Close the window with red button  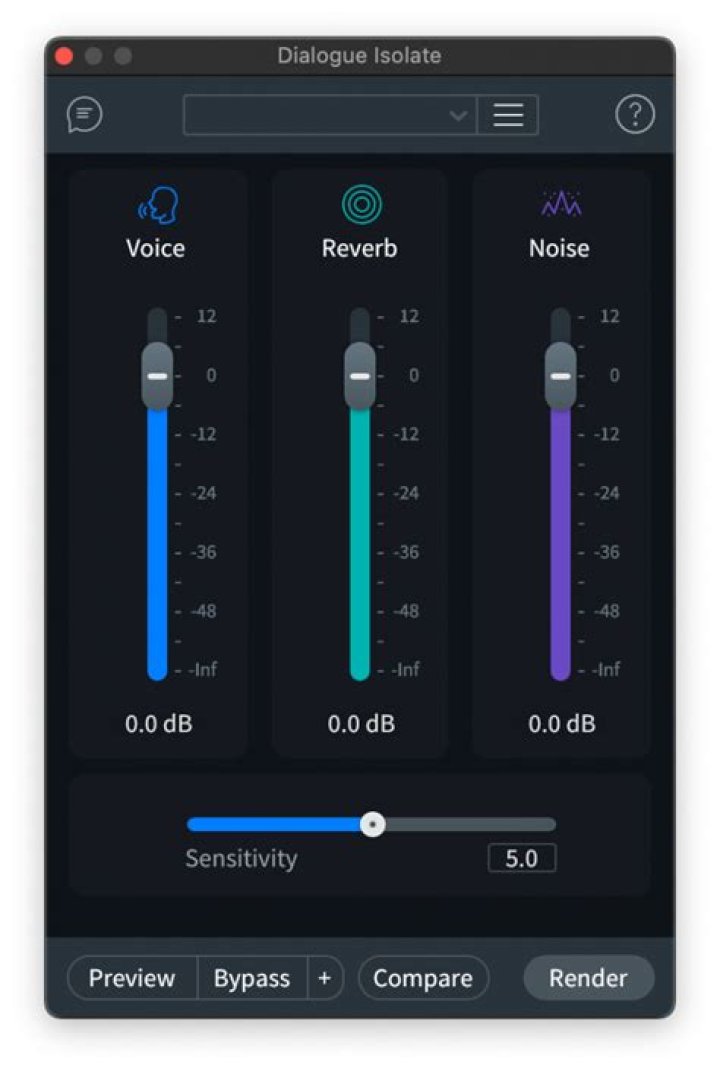[65, 56]
